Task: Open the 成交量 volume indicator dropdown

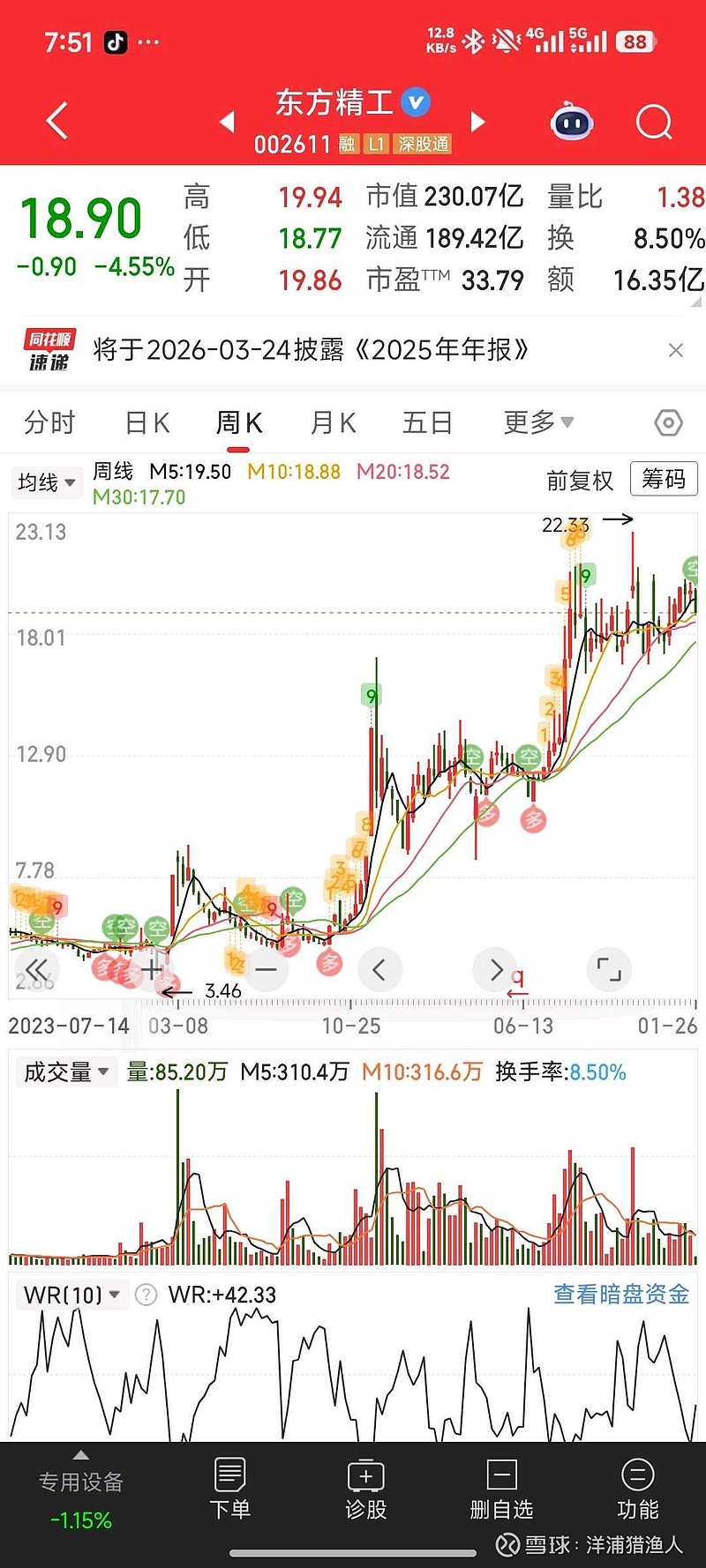Action: (65, 1071)
